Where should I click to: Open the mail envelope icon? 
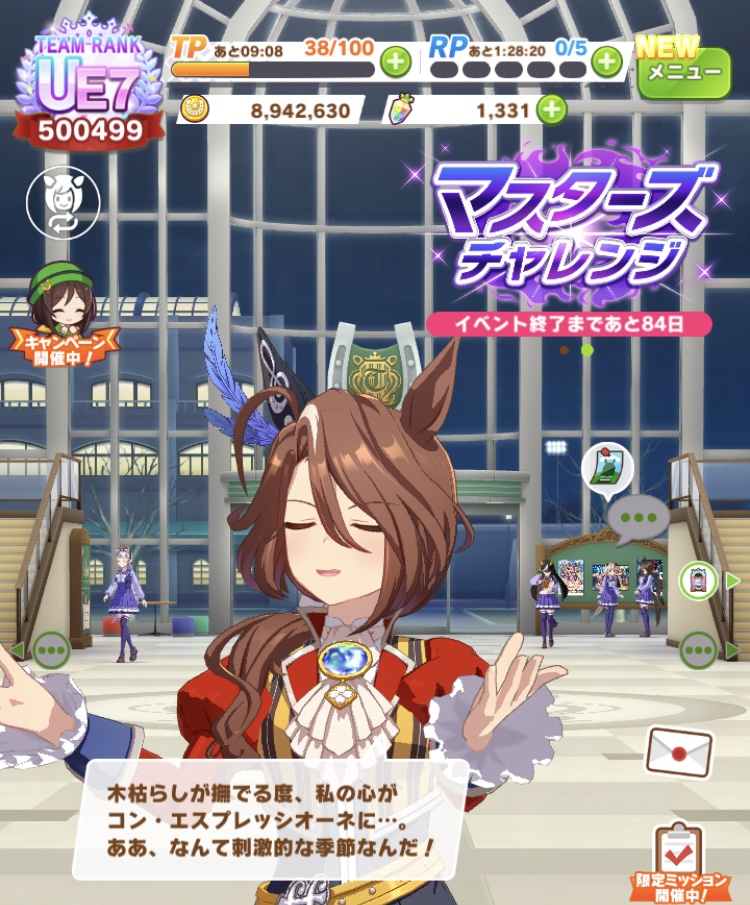click(x=679, y=750)
